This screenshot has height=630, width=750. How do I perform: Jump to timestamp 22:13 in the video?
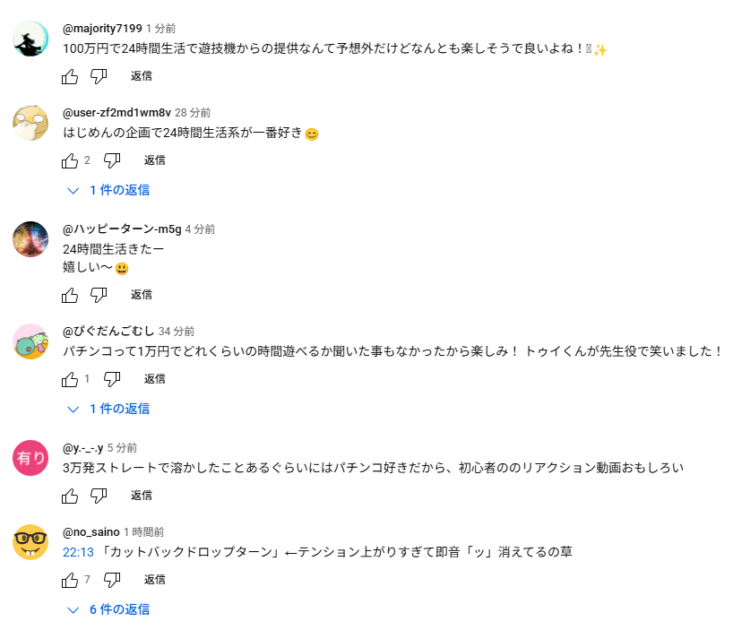click(77, 552)
